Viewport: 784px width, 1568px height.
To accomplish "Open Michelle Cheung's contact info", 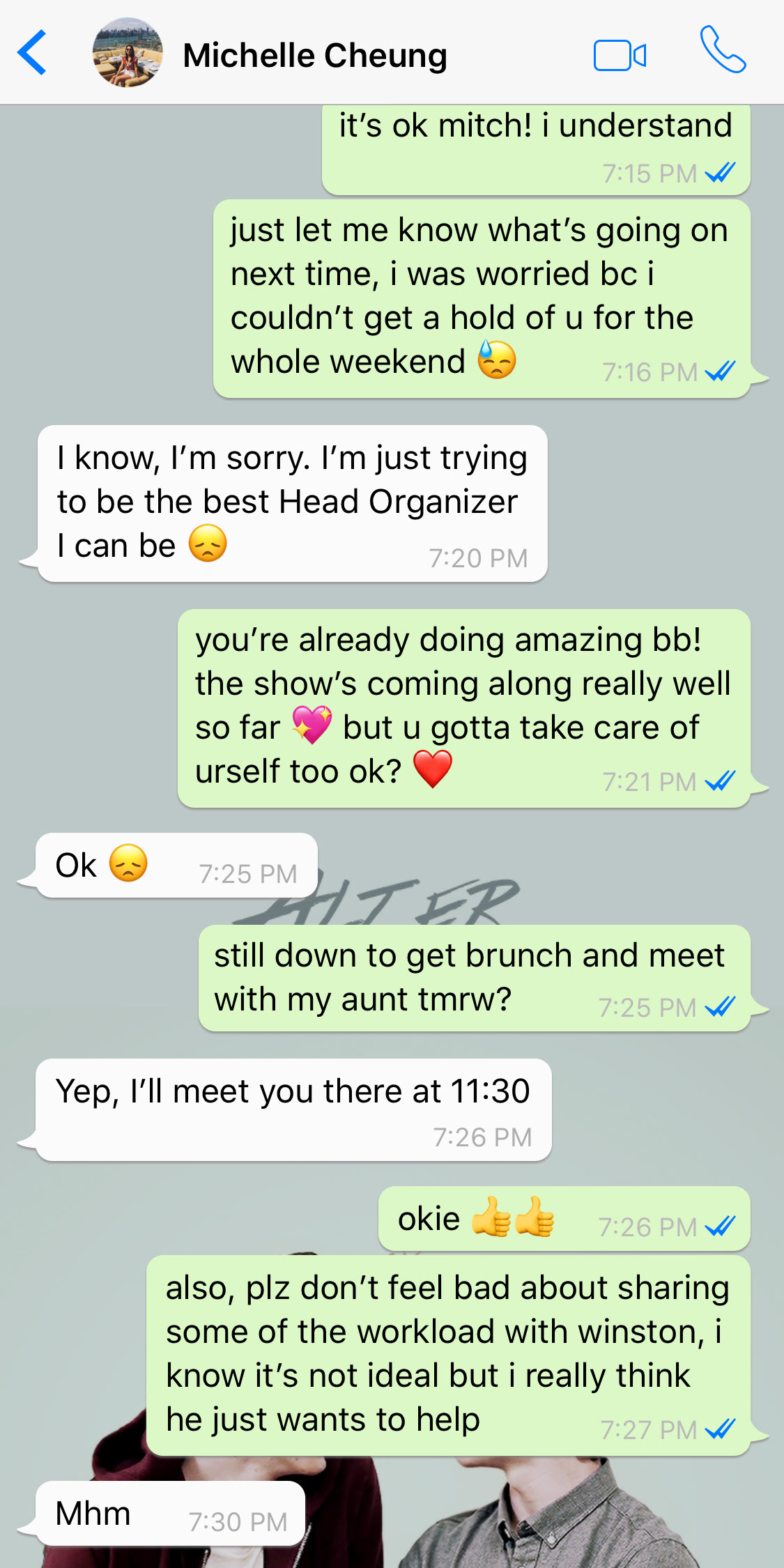I will 315,56.
